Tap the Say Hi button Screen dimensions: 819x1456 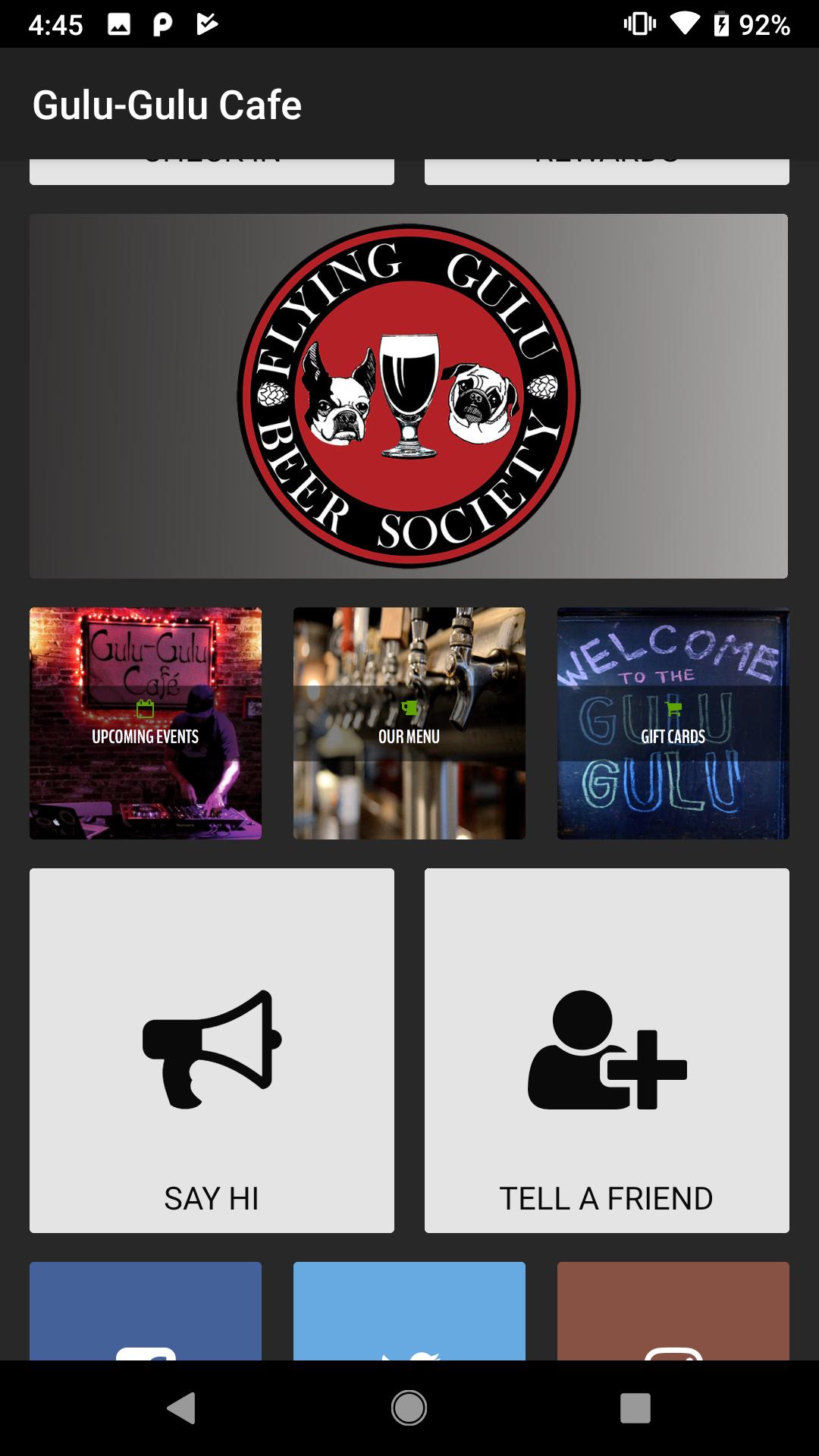click(212, 1050)
